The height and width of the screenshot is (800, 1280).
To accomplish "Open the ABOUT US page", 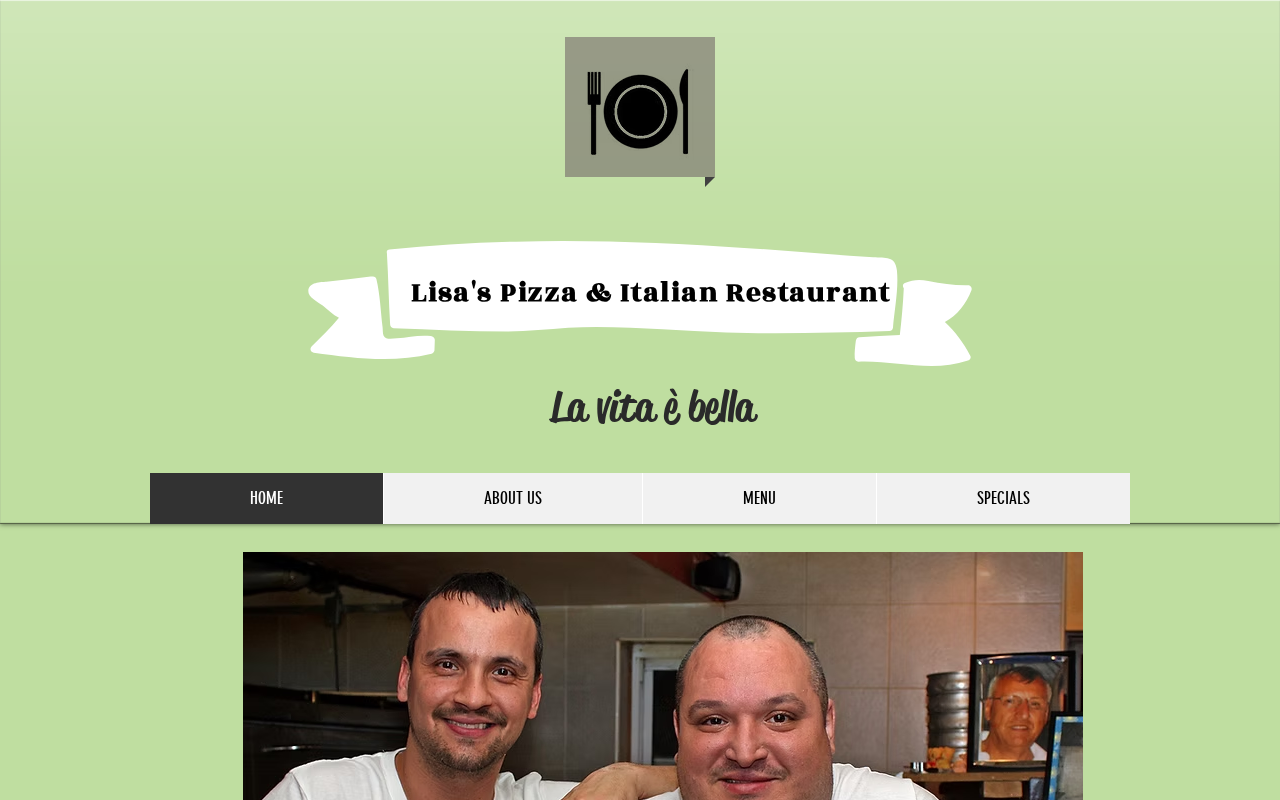I will 513,498.
